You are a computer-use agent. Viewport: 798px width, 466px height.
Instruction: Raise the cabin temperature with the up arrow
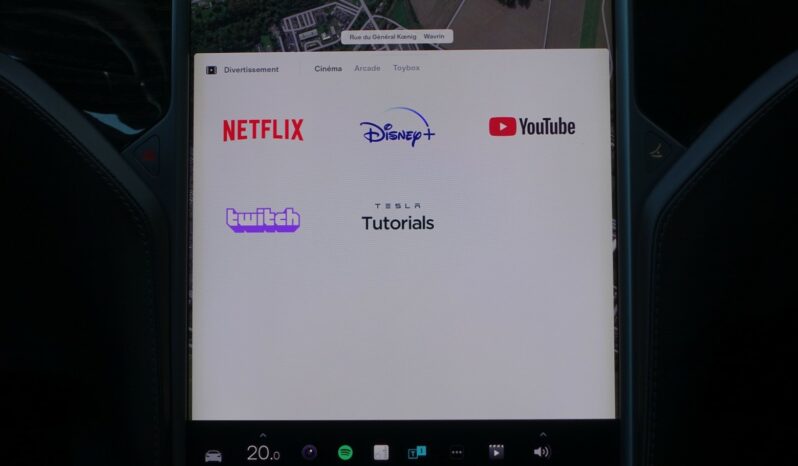pos(263,435)
